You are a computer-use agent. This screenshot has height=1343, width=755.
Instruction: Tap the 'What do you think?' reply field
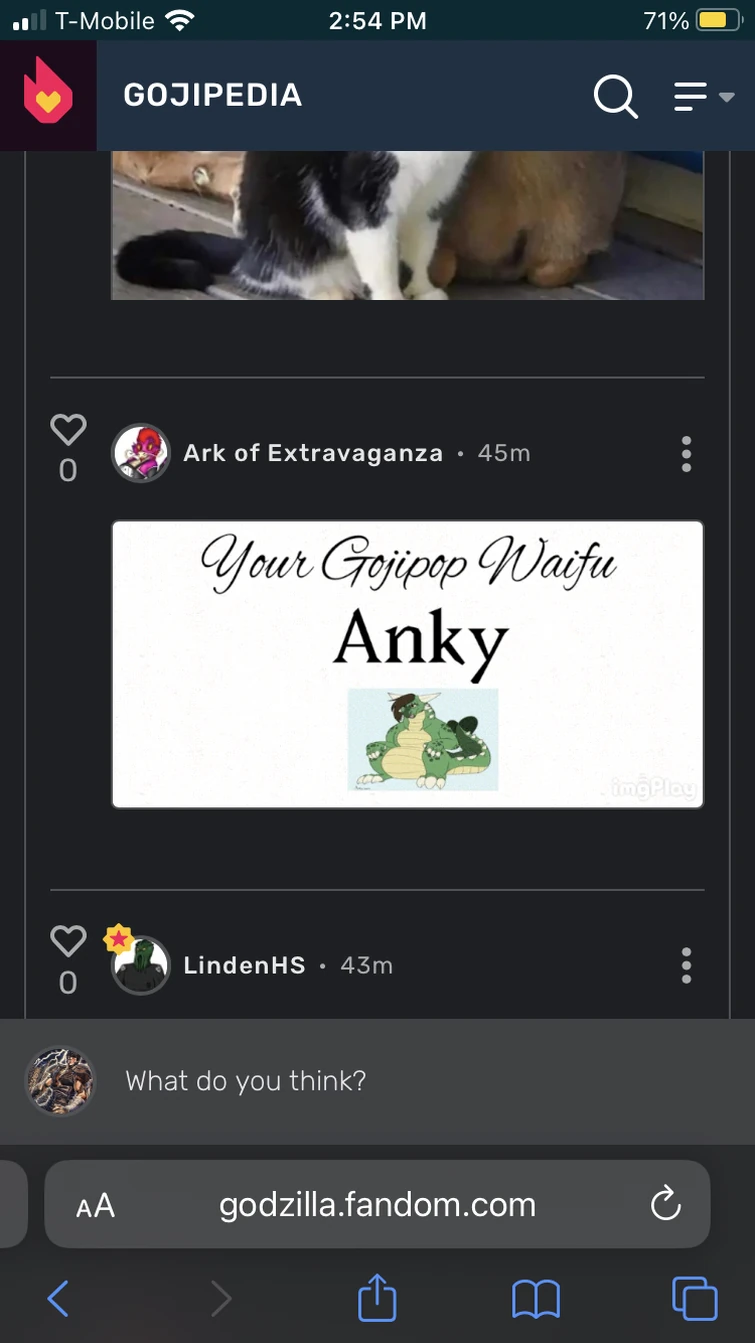pos(400,1080)
